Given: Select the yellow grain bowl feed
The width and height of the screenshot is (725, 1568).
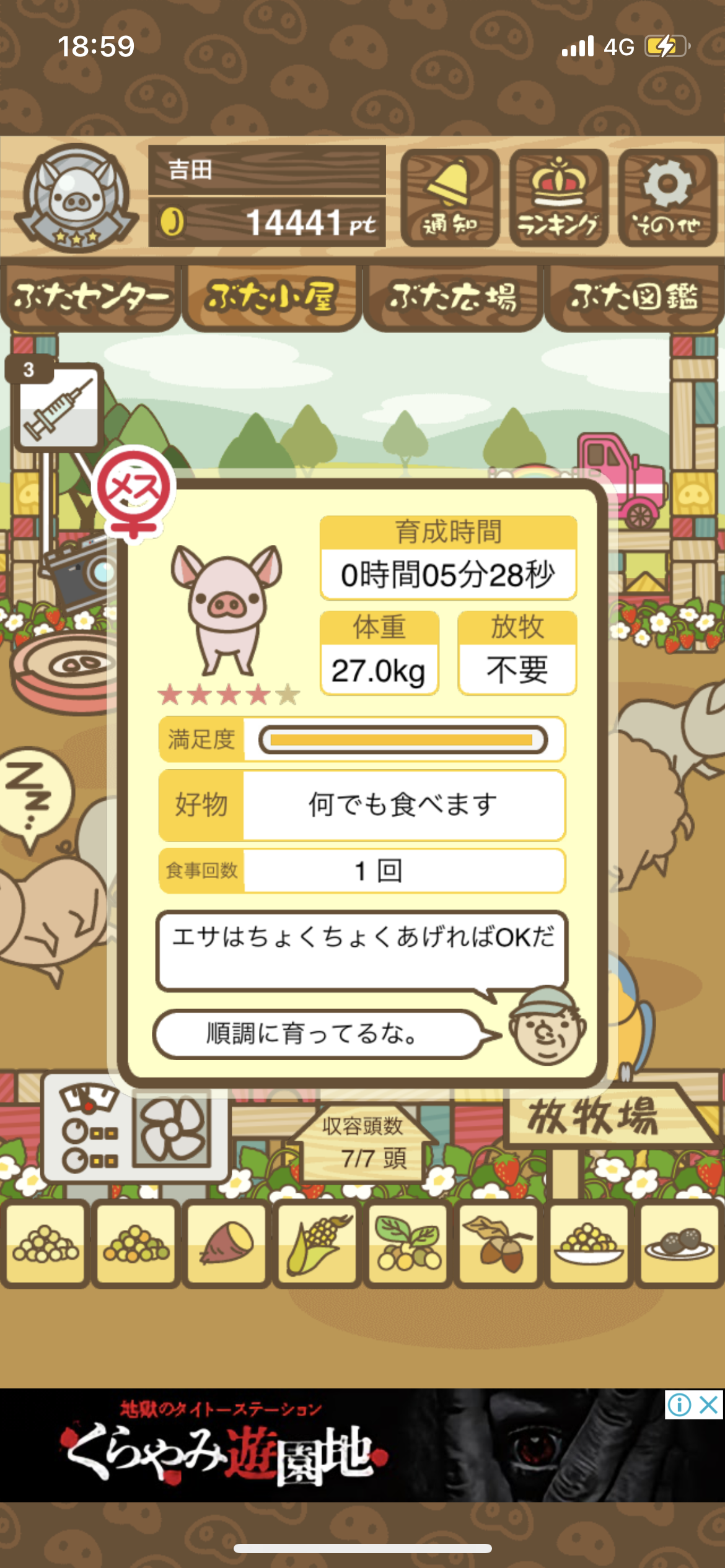Looking at the screenshot, I should (x=589, y=1244).
